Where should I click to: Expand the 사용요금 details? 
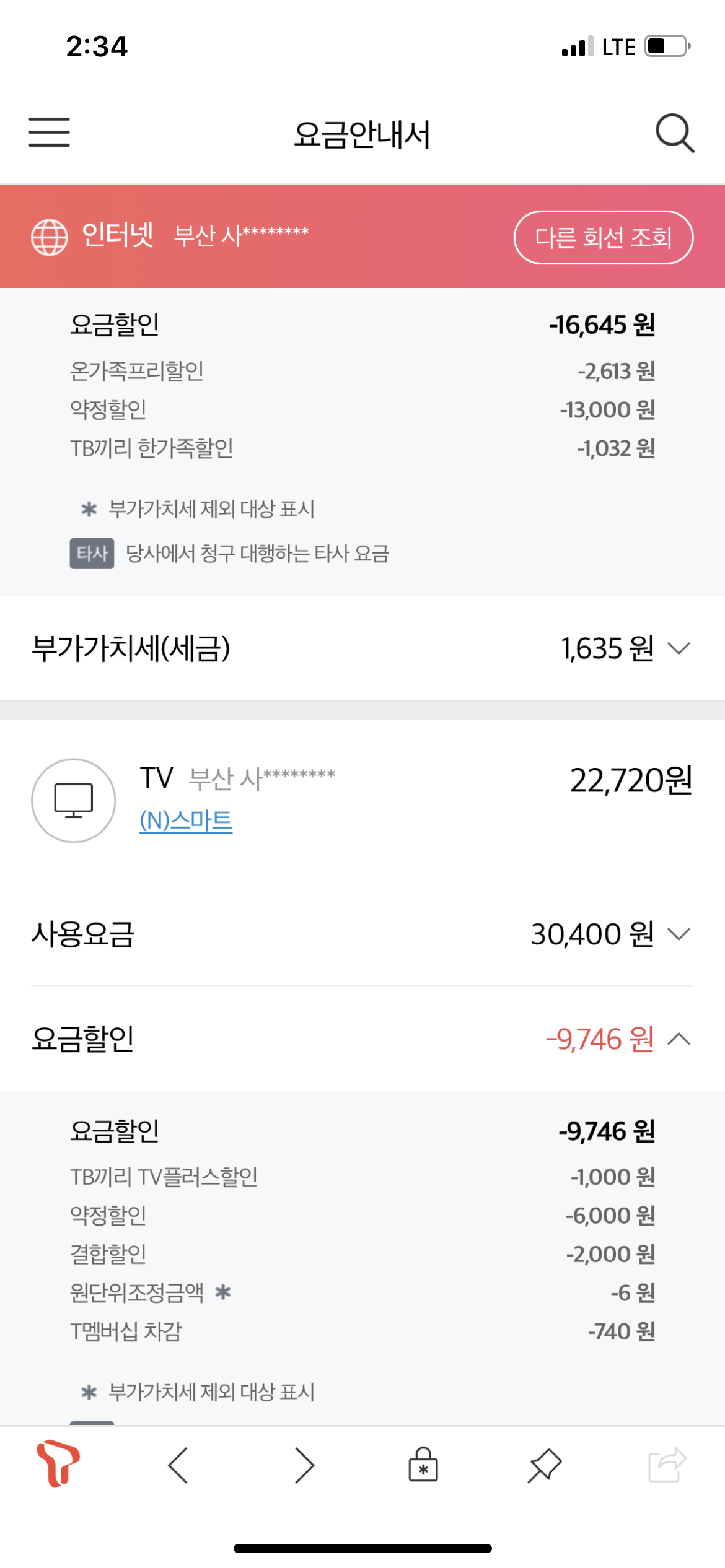click(x=679, y=934)
